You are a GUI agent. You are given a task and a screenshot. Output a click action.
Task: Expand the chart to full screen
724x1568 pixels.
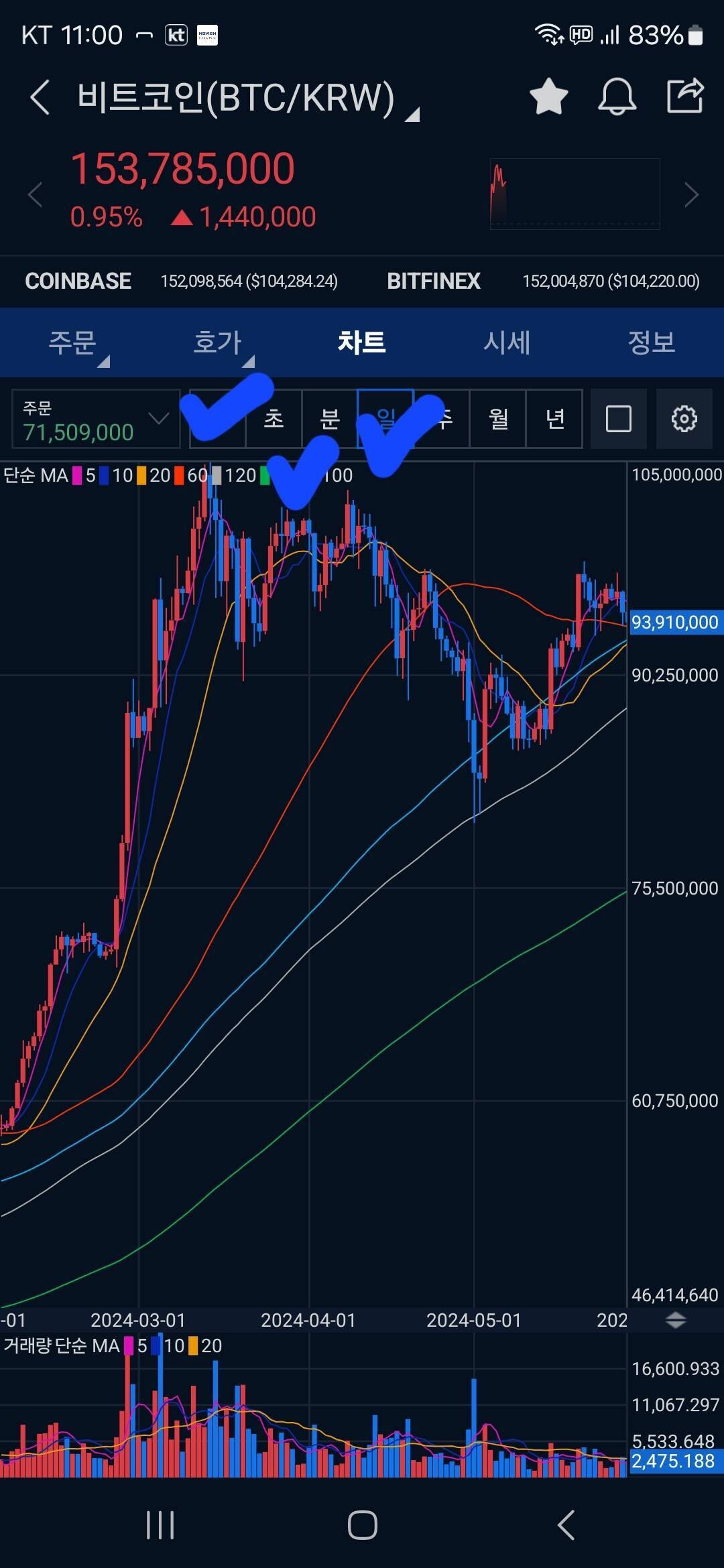click(x=618, y=419)
